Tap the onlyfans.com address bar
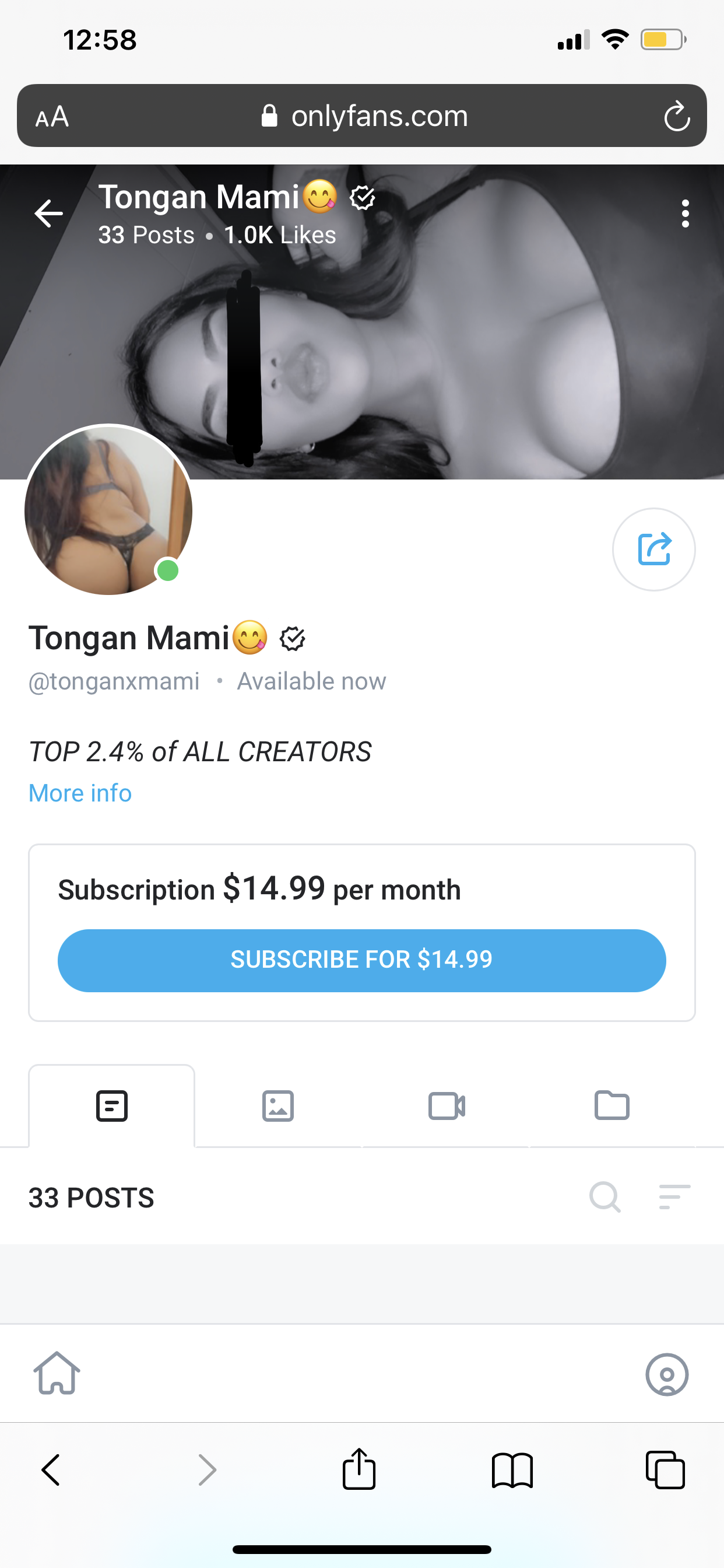 [365, 116]
